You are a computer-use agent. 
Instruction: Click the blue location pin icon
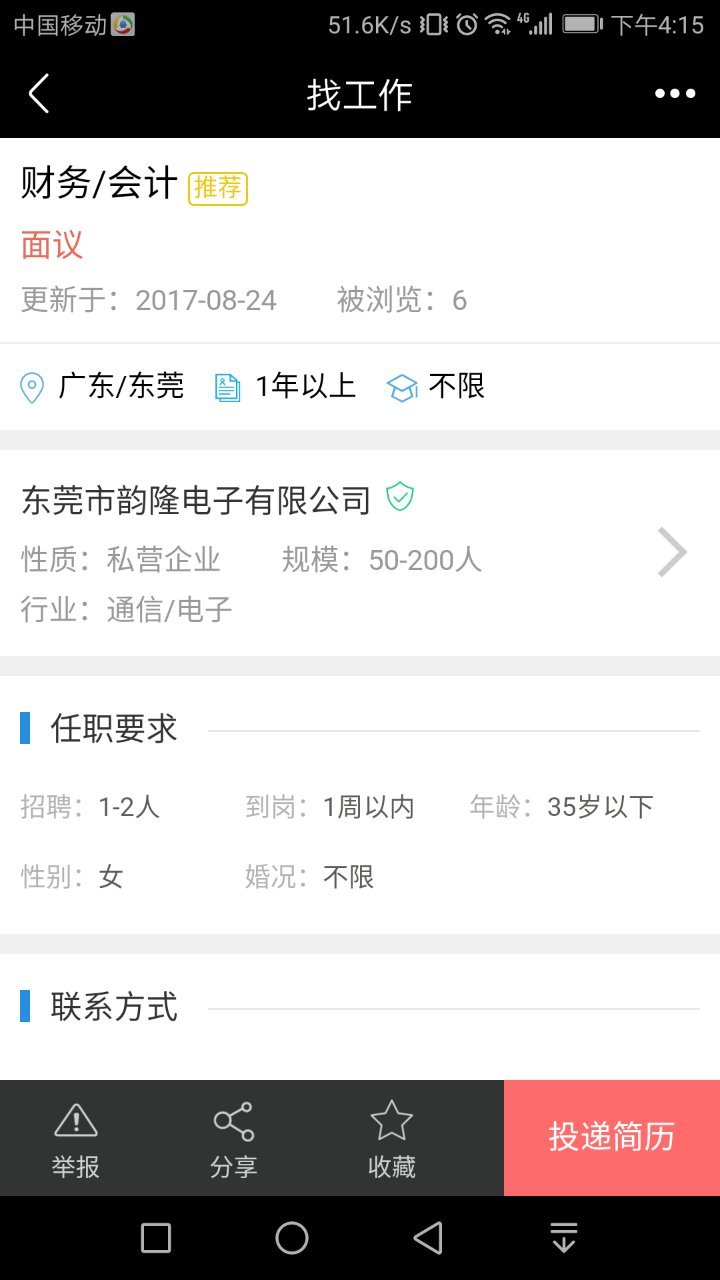pos(31,386)
